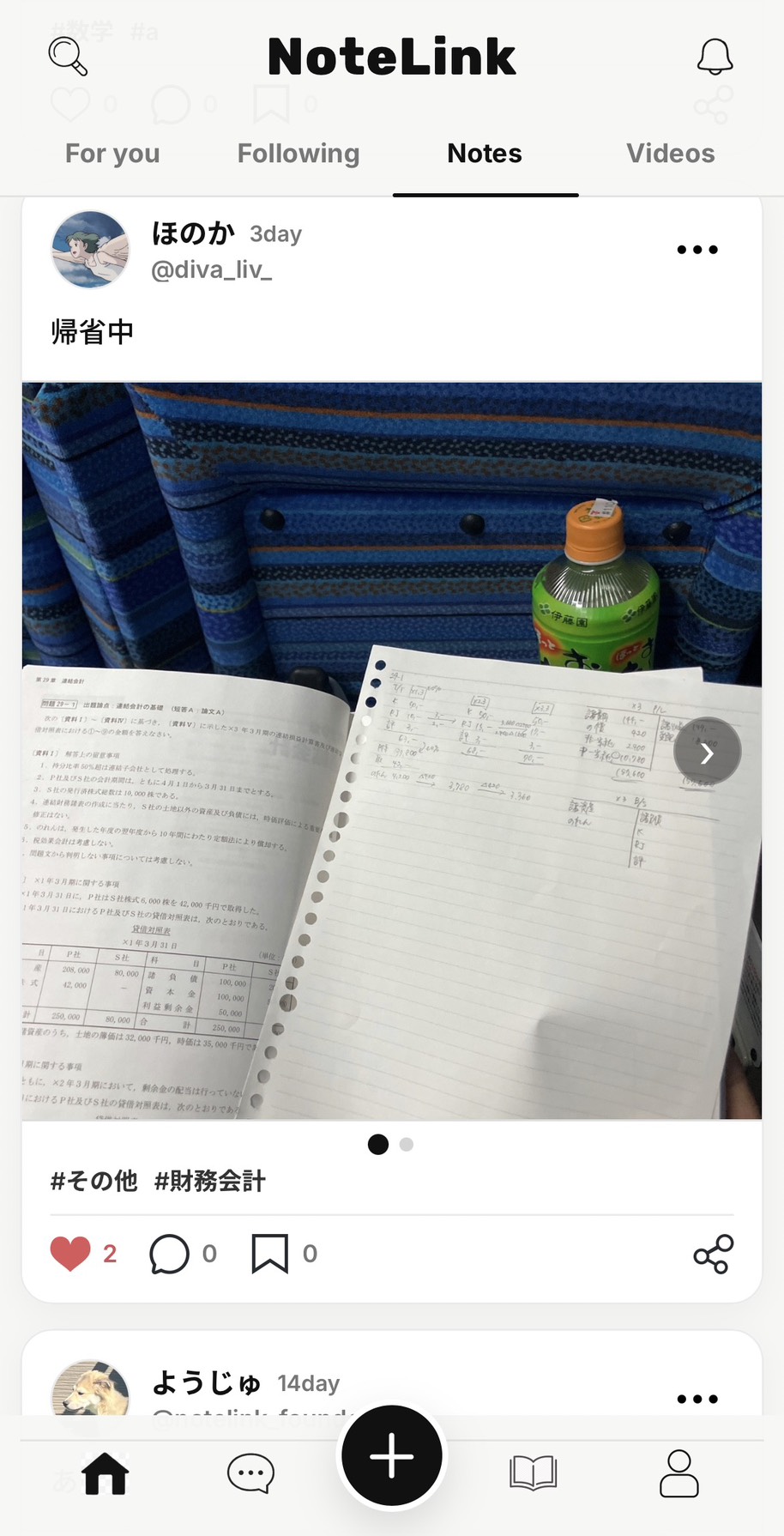
Task: Tap the bookmark icon under the photo
Action: (270, 1253)
